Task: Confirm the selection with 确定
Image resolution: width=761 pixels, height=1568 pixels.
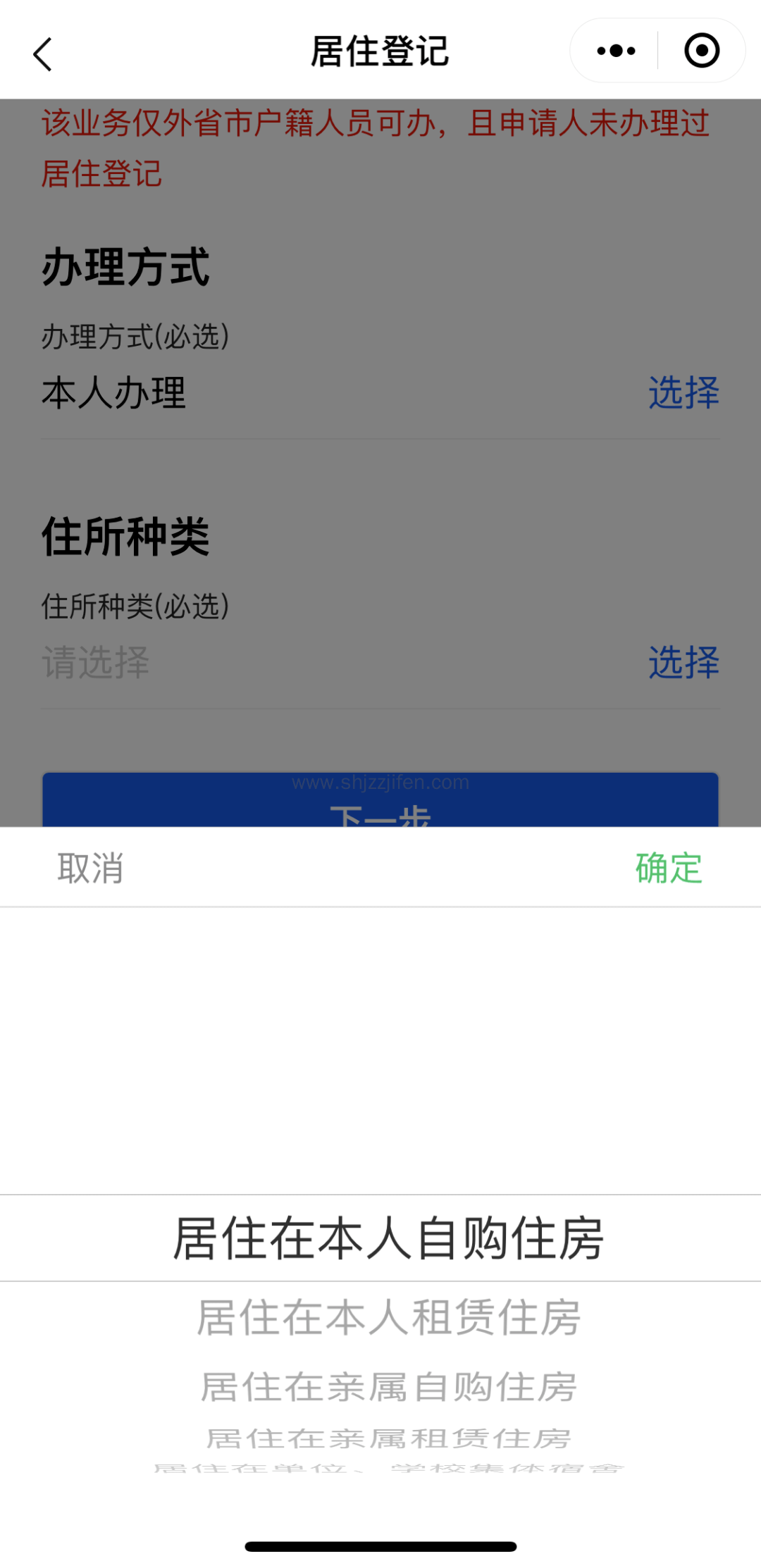Action: 668,868
